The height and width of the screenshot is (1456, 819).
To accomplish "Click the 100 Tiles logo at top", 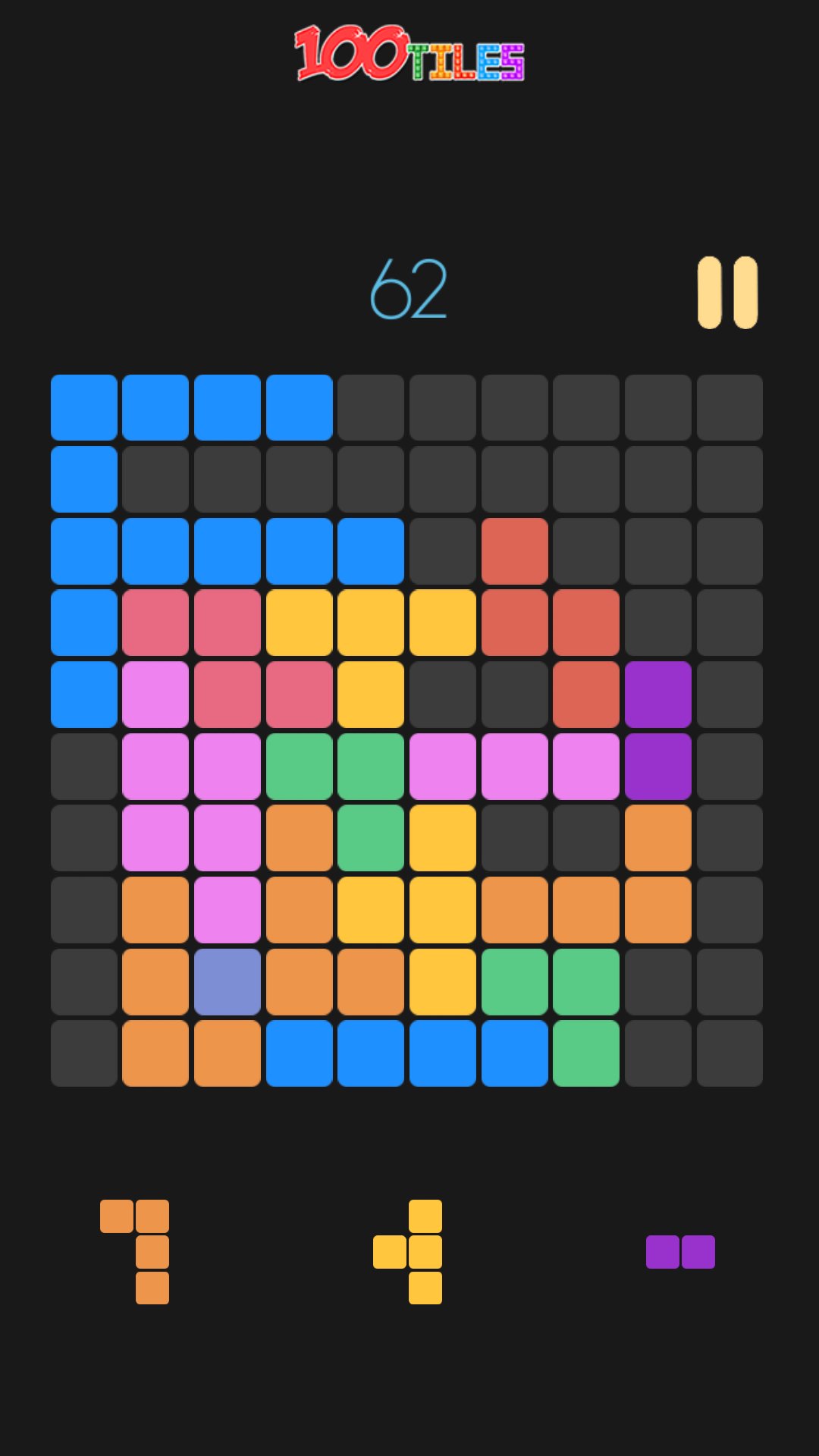I will tap(409, 55).
